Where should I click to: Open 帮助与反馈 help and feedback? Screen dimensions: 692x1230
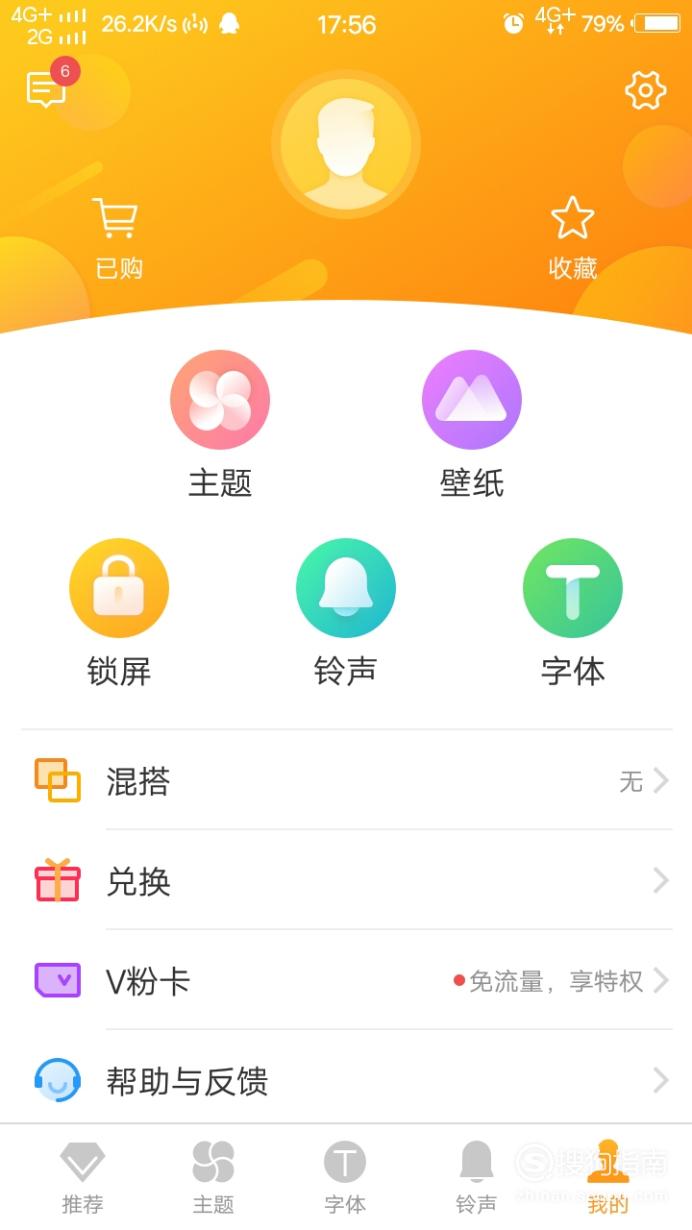point(346,1079)
